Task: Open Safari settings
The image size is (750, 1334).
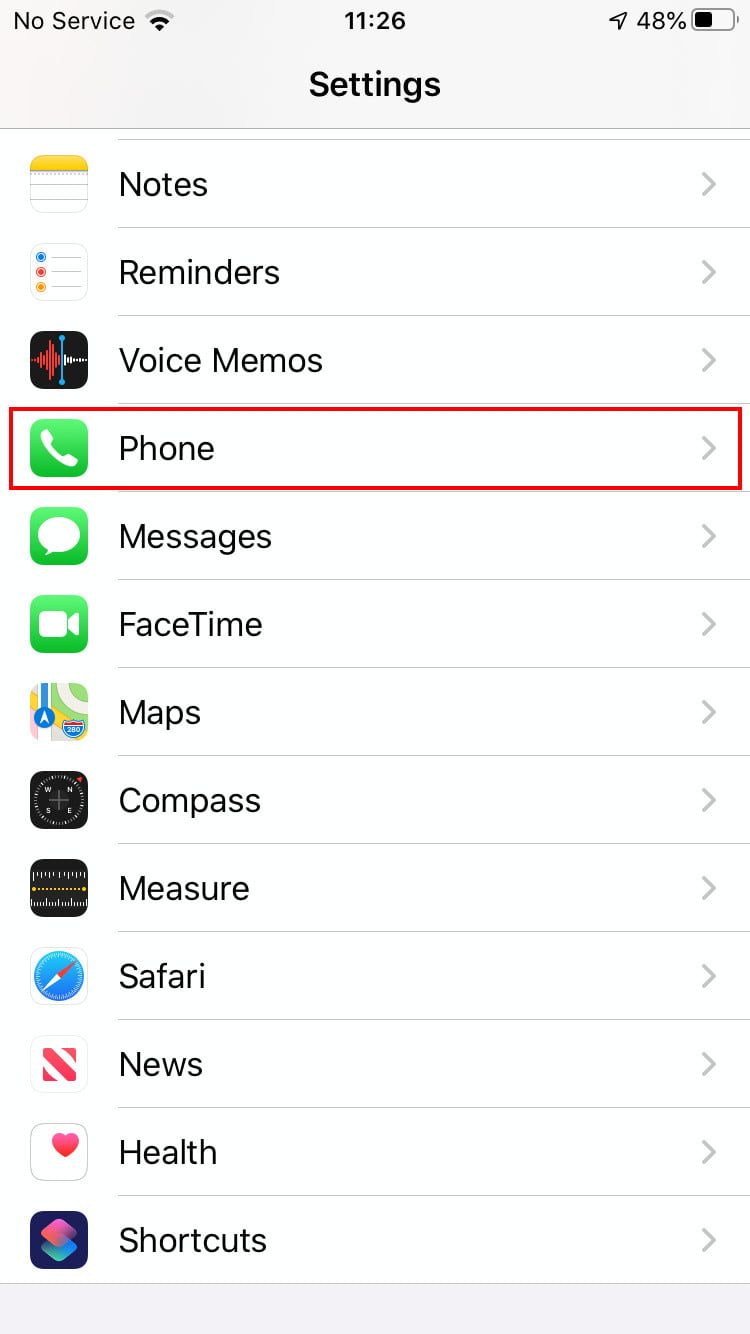Action: click(x=375, y=976)
